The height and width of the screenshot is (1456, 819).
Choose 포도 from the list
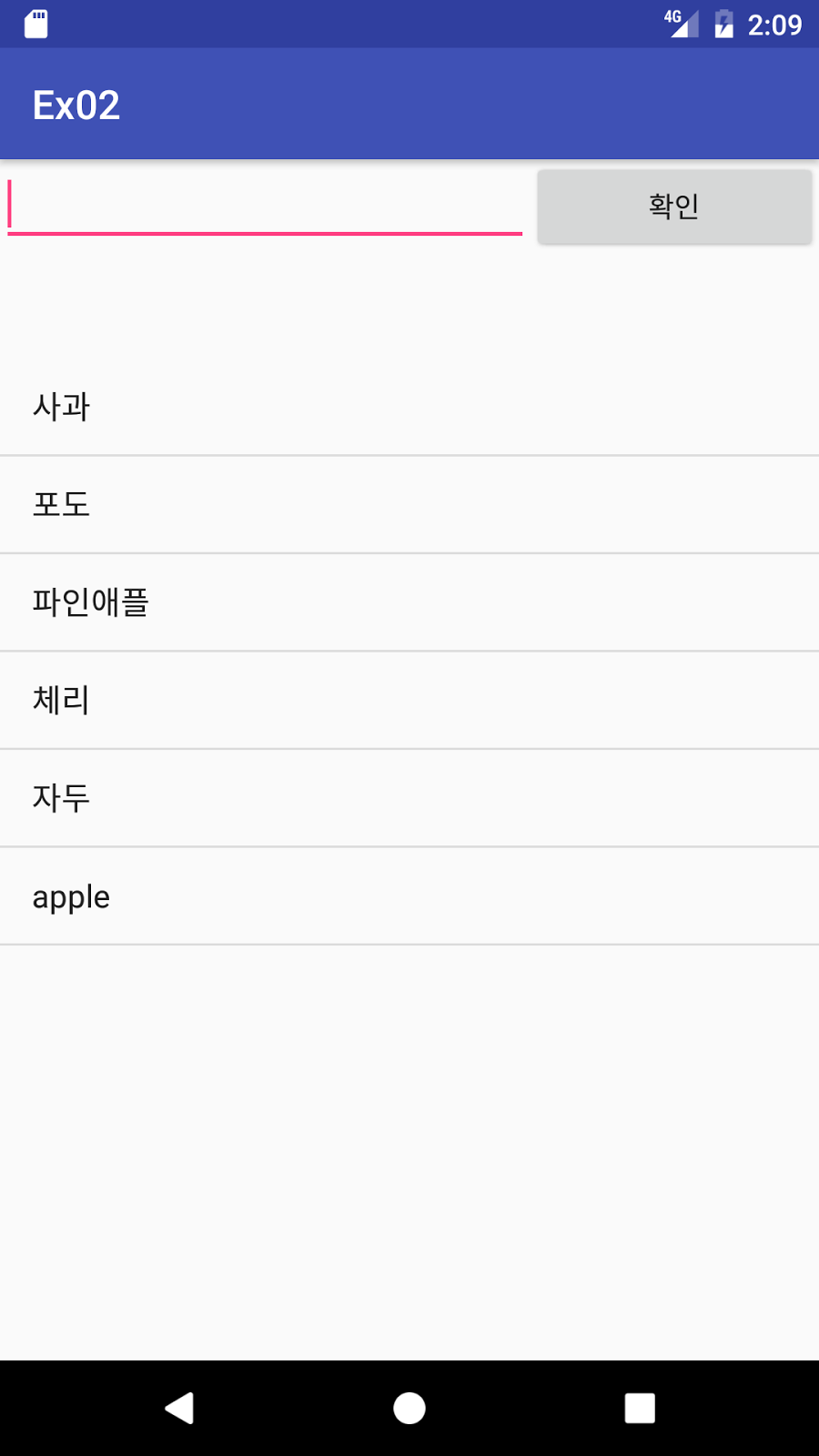click(409, 504)
